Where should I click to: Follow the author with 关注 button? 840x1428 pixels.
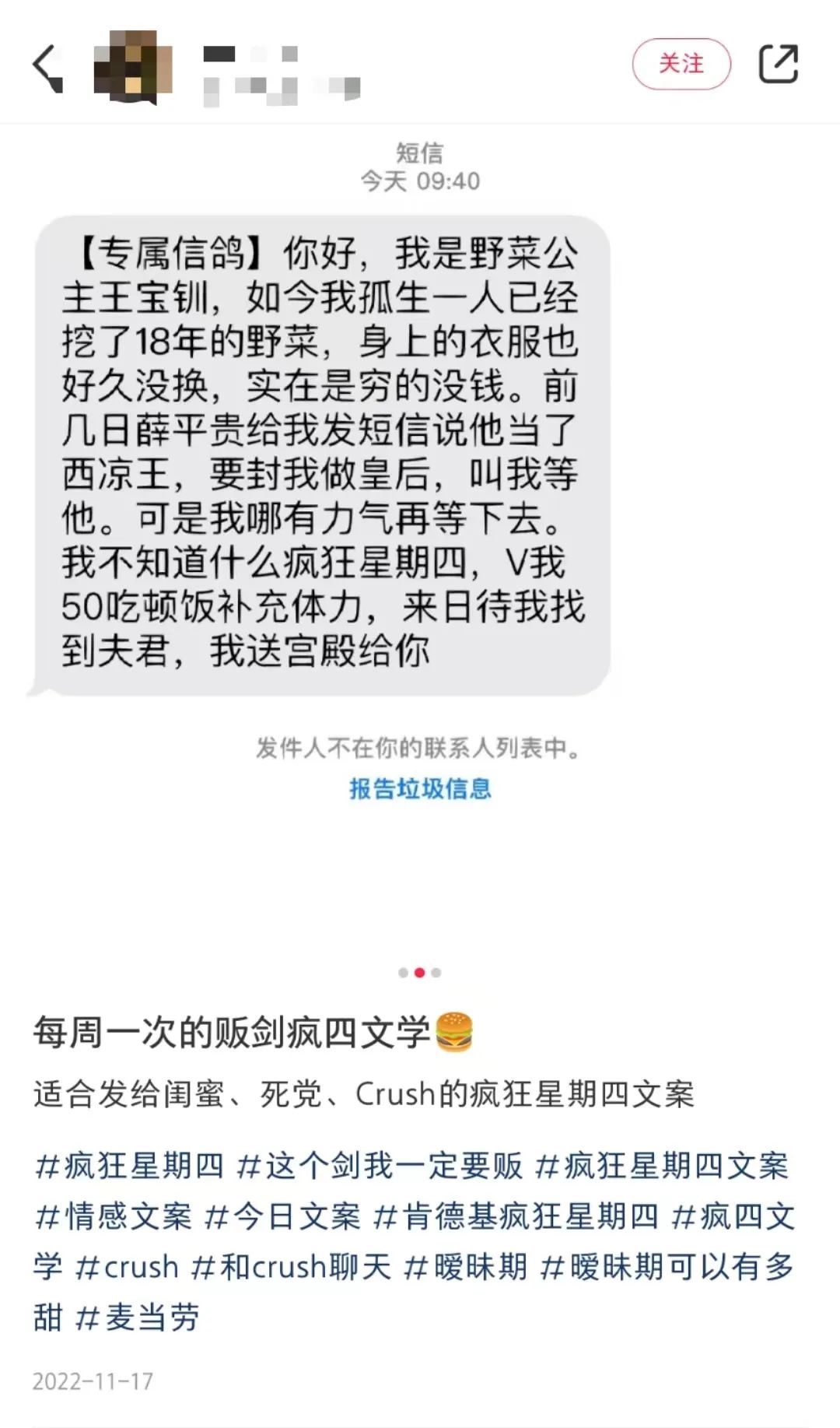[x=681, y=64]
